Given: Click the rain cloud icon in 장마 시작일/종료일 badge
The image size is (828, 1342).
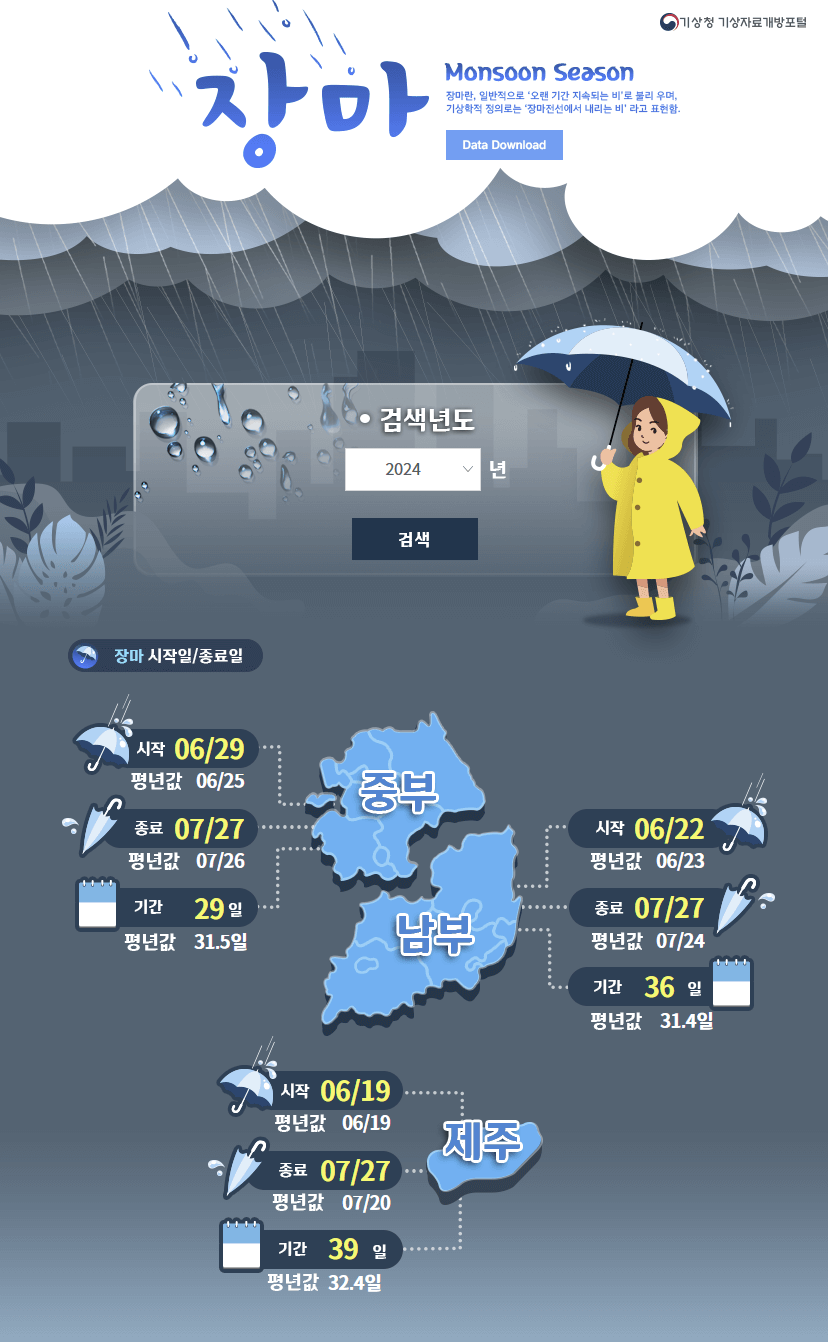Looking at the screenshot, I should 90,655.
